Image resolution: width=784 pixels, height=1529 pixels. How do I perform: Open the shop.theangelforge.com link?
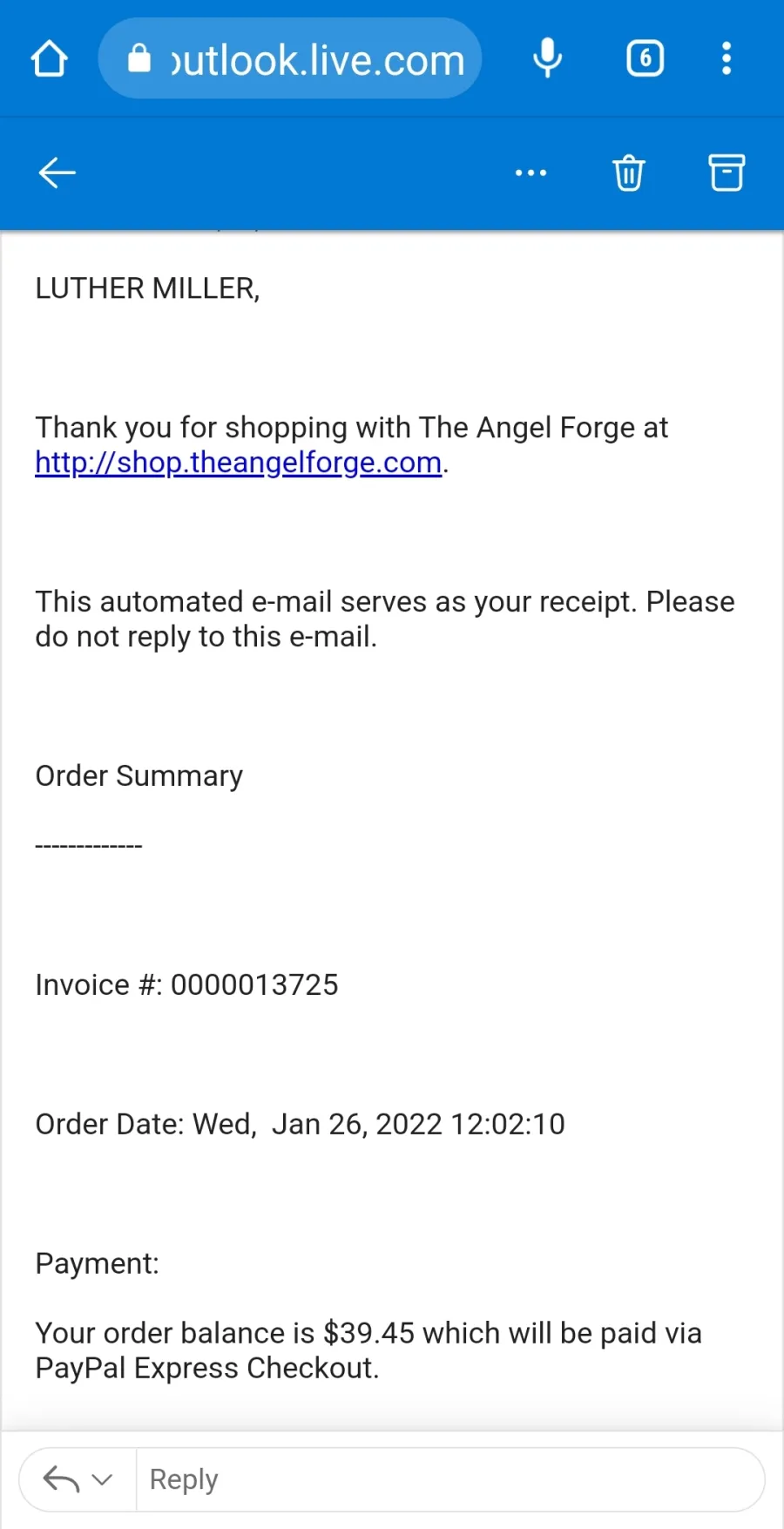click(x=239, y=463)
